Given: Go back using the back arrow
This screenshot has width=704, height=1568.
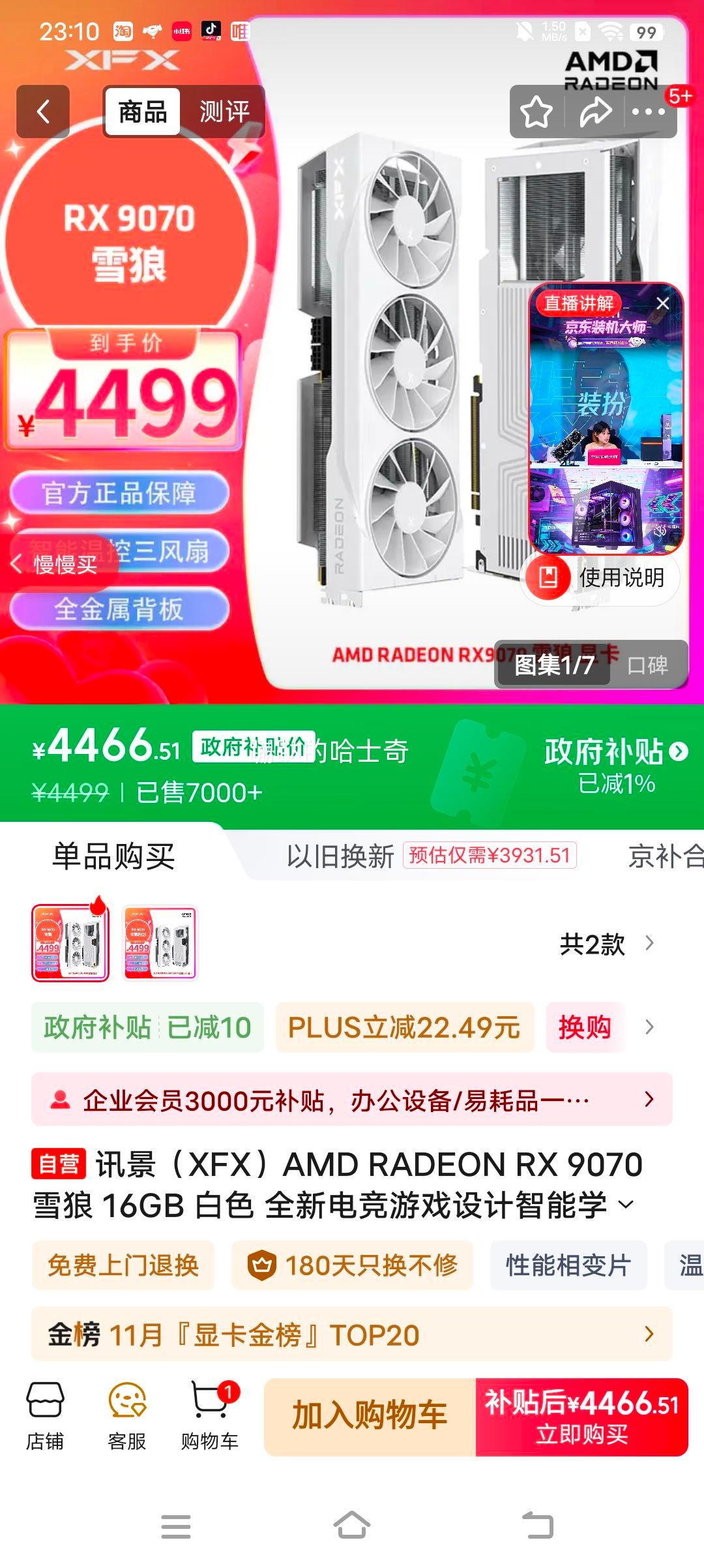Looking at the screenshot, I should (x=41, y=112).
